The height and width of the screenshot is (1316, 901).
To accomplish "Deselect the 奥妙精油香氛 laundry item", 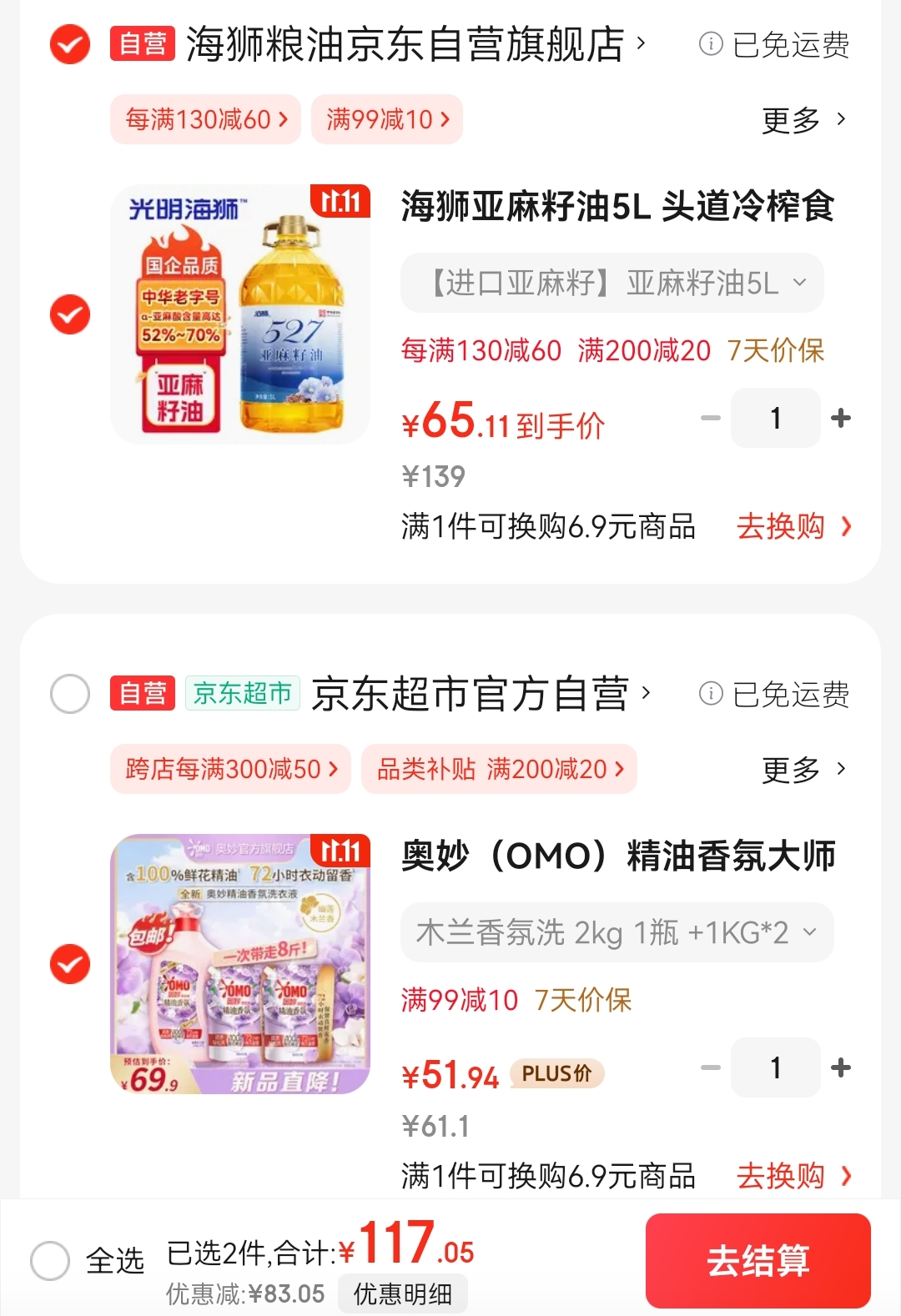I will [70, 964].
